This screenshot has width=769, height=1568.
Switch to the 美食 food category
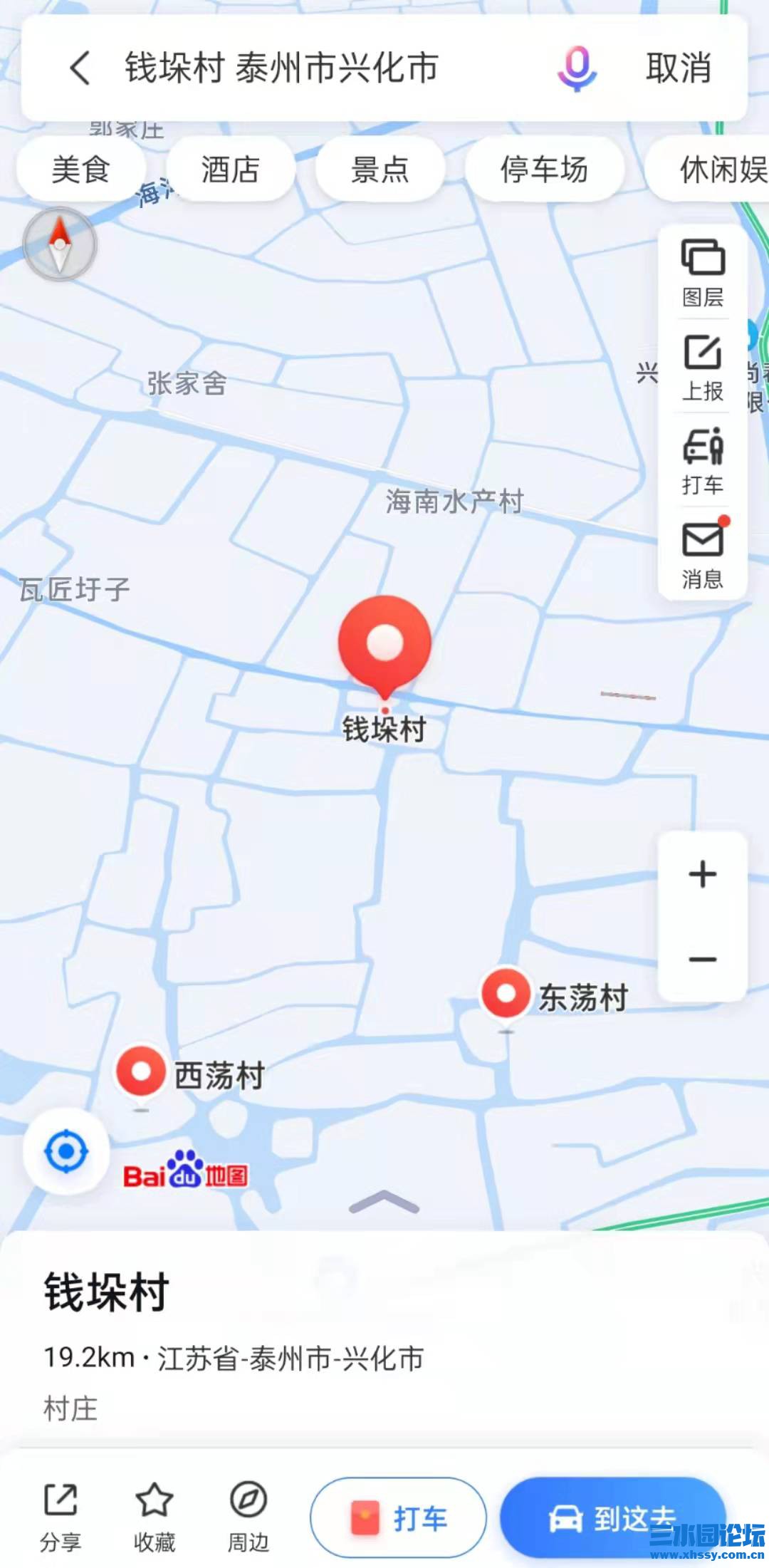80,168
